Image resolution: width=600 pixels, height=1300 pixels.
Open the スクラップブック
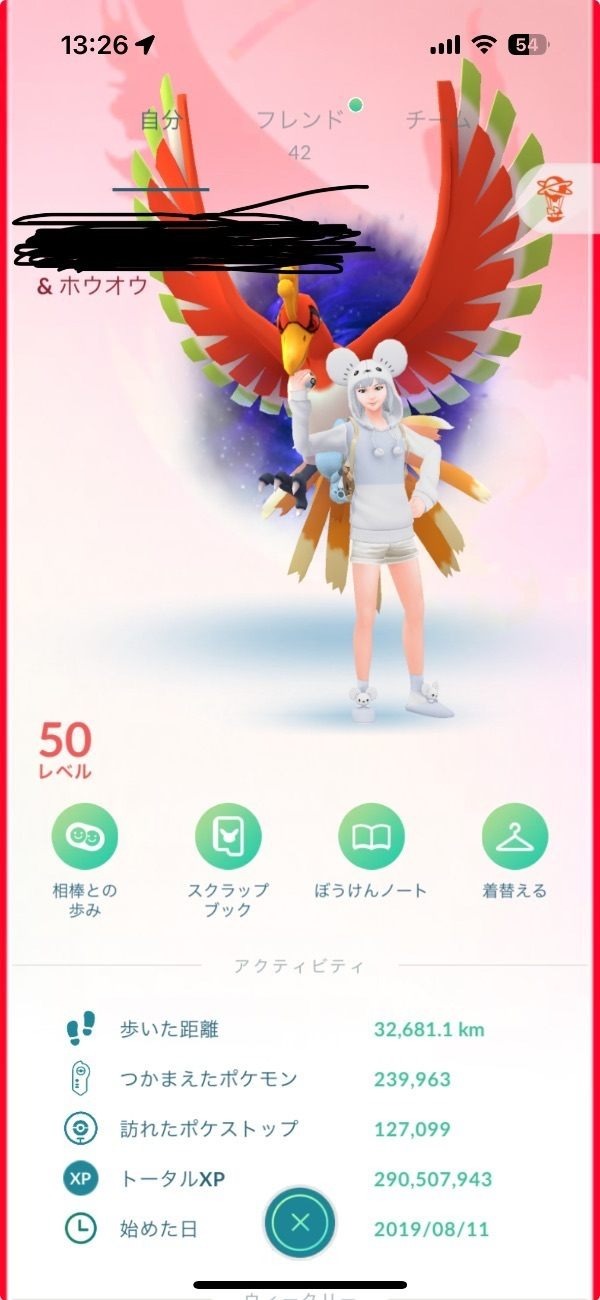tap(228, 837)
